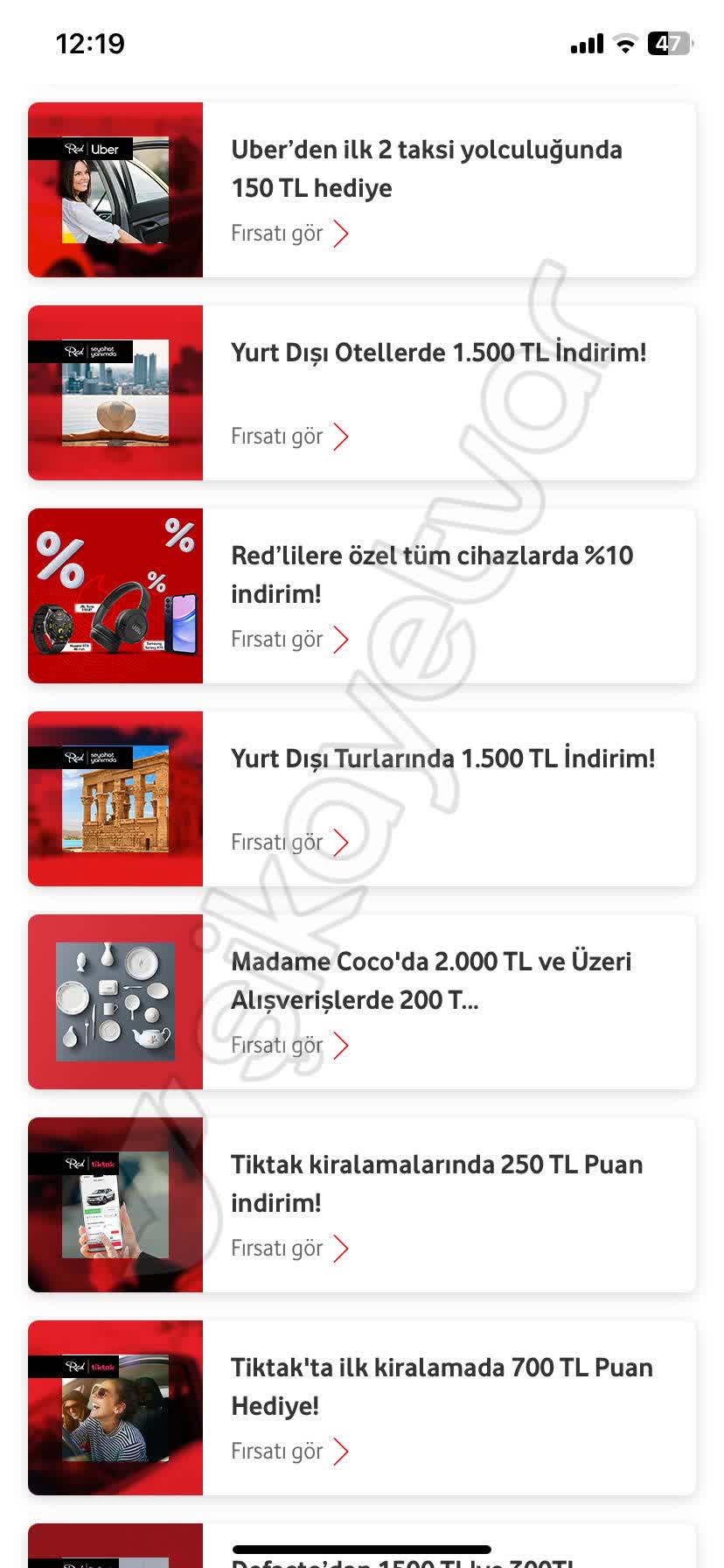This screenshot has width=724, height=1568.
Task: Open 'Fırsatı gör' under Madame Coco deal
Action: pyautogui.click(x=276, y=1045)
